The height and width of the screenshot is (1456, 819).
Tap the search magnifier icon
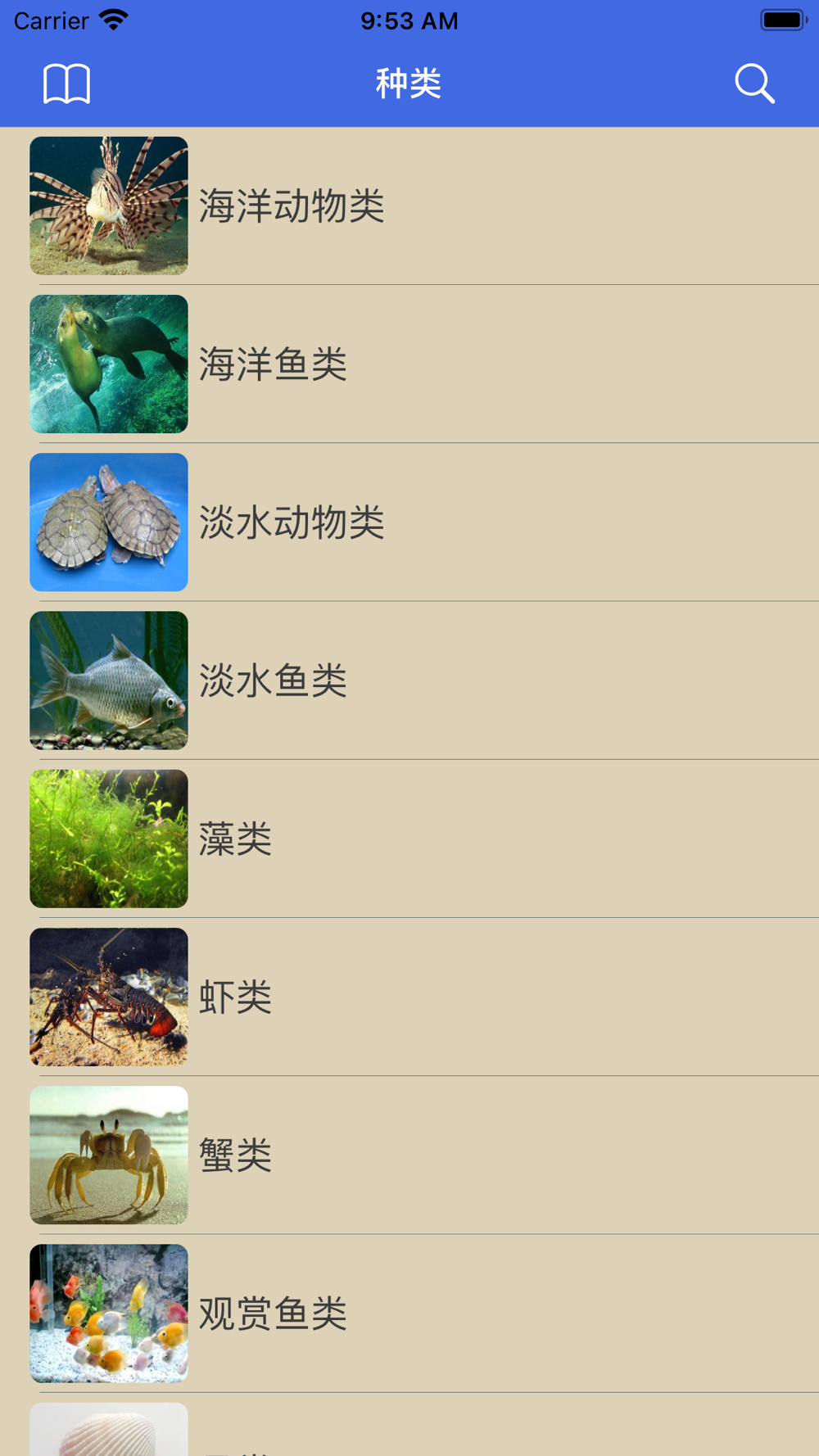[754, 84]
